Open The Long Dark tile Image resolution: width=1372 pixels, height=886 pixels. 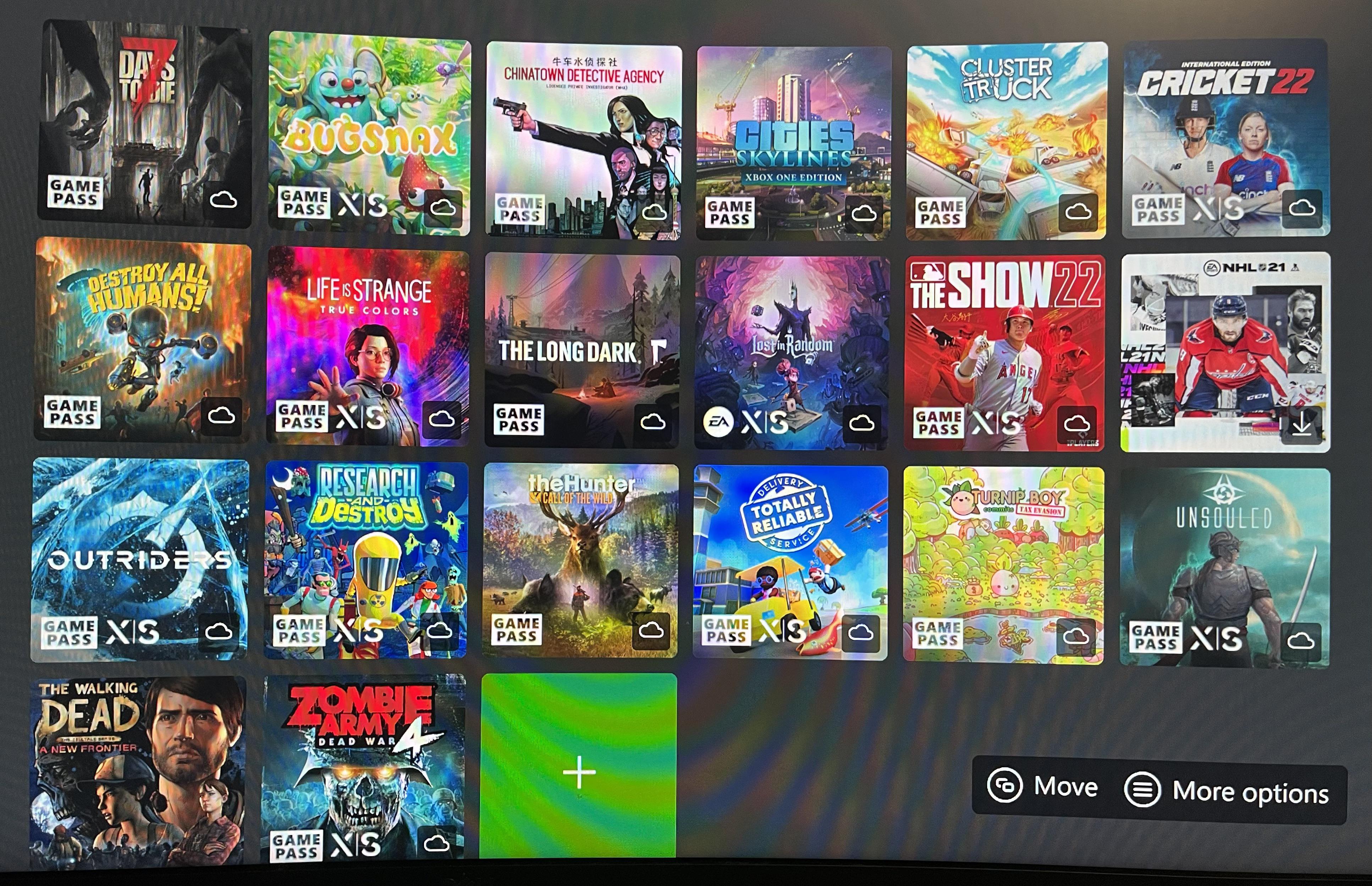coord(582,351)
